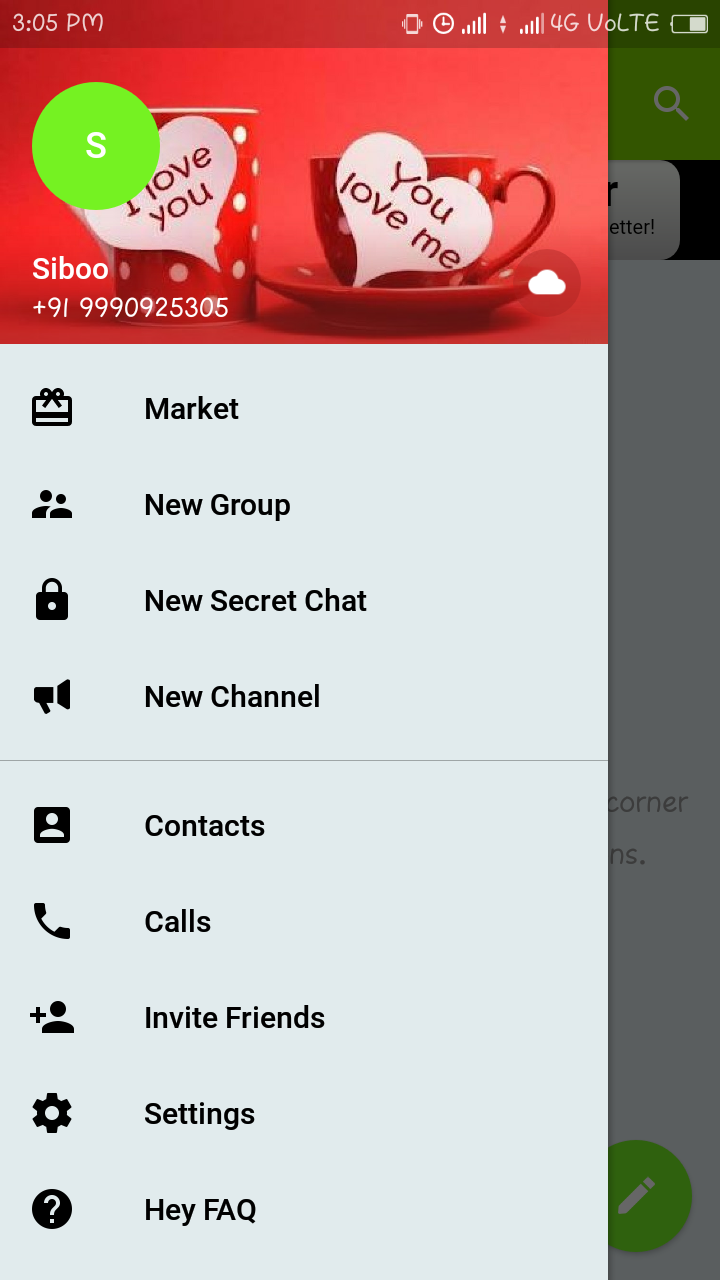Expand the account switcher on the drawer header

click(547, 283)
